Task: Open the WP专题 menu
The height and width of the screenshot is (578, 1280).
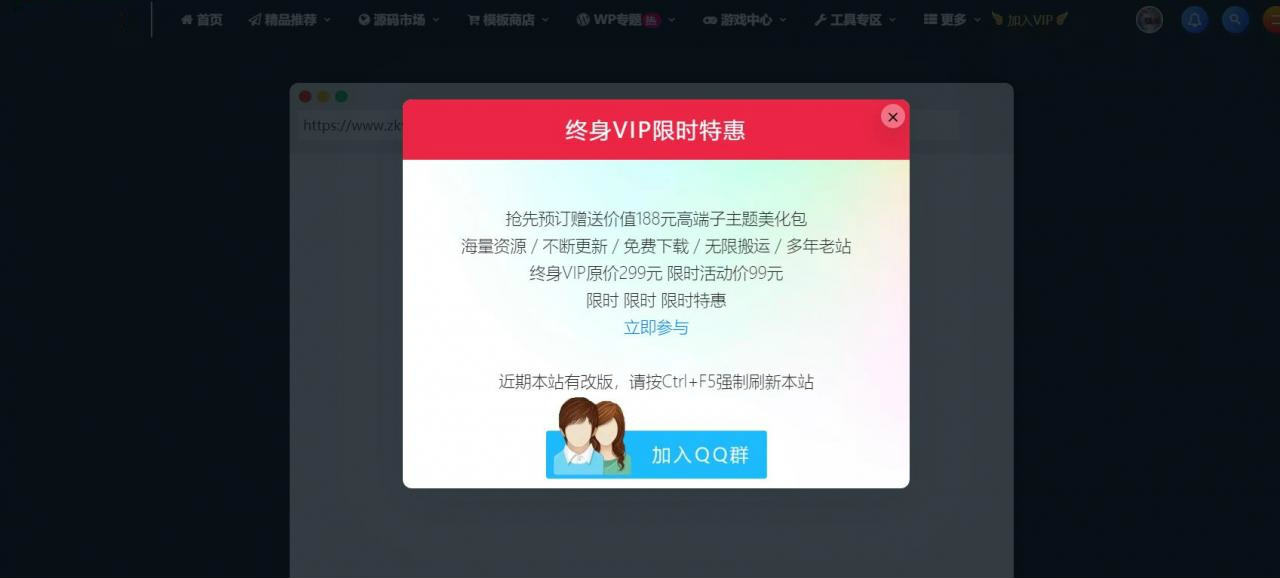Action: click(x=625, y=19)
